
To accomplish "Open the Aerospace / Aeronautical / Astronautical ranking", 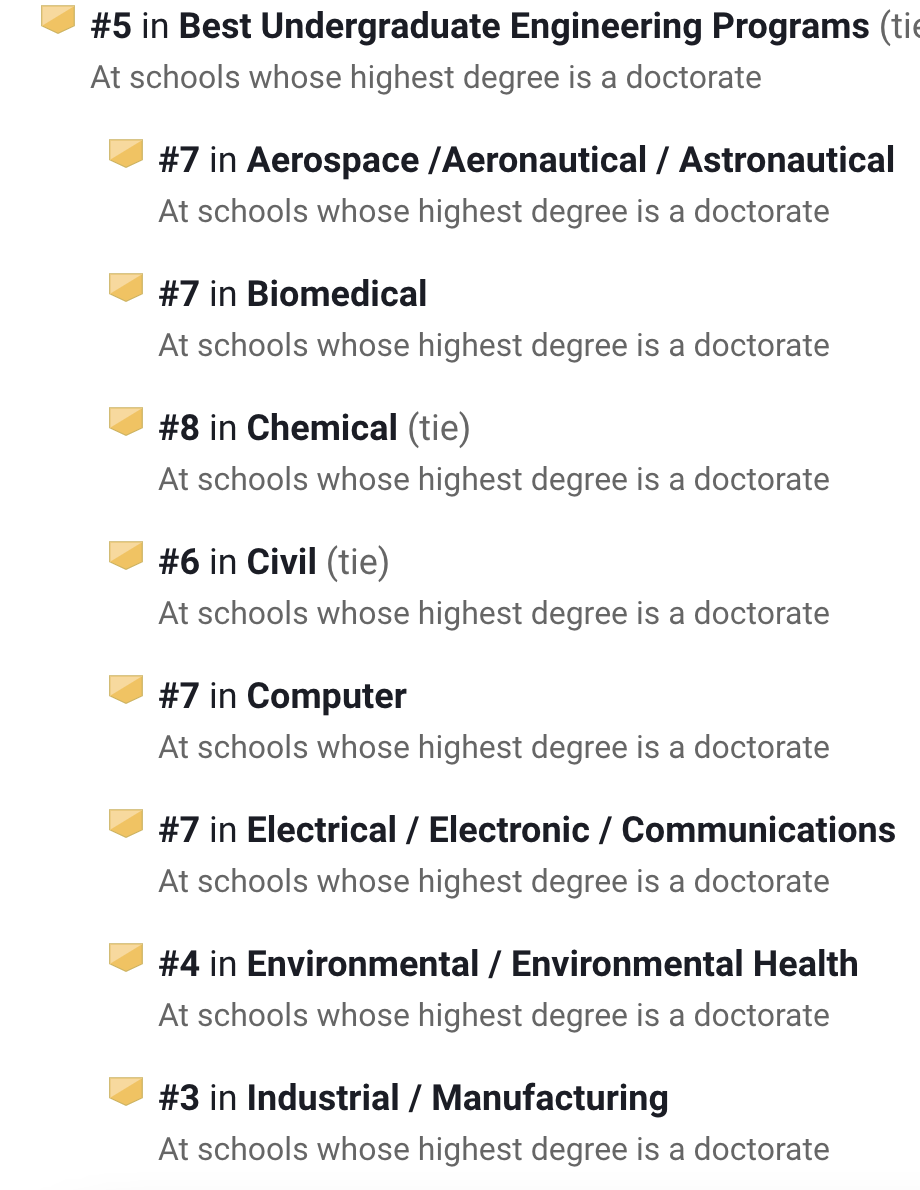I will [570, 160].
